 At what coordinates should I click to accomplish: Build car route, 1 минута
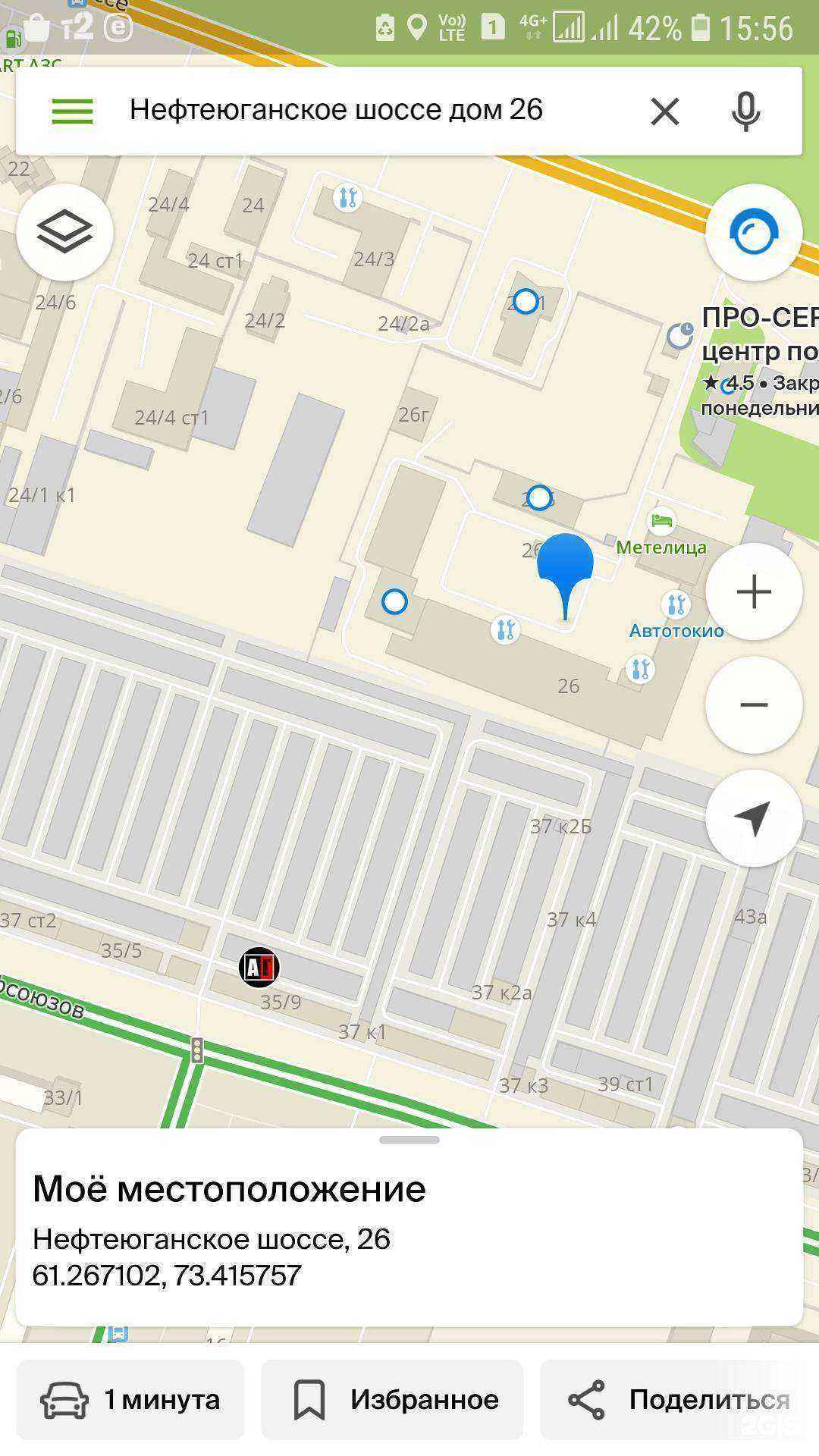point(130,1399)
